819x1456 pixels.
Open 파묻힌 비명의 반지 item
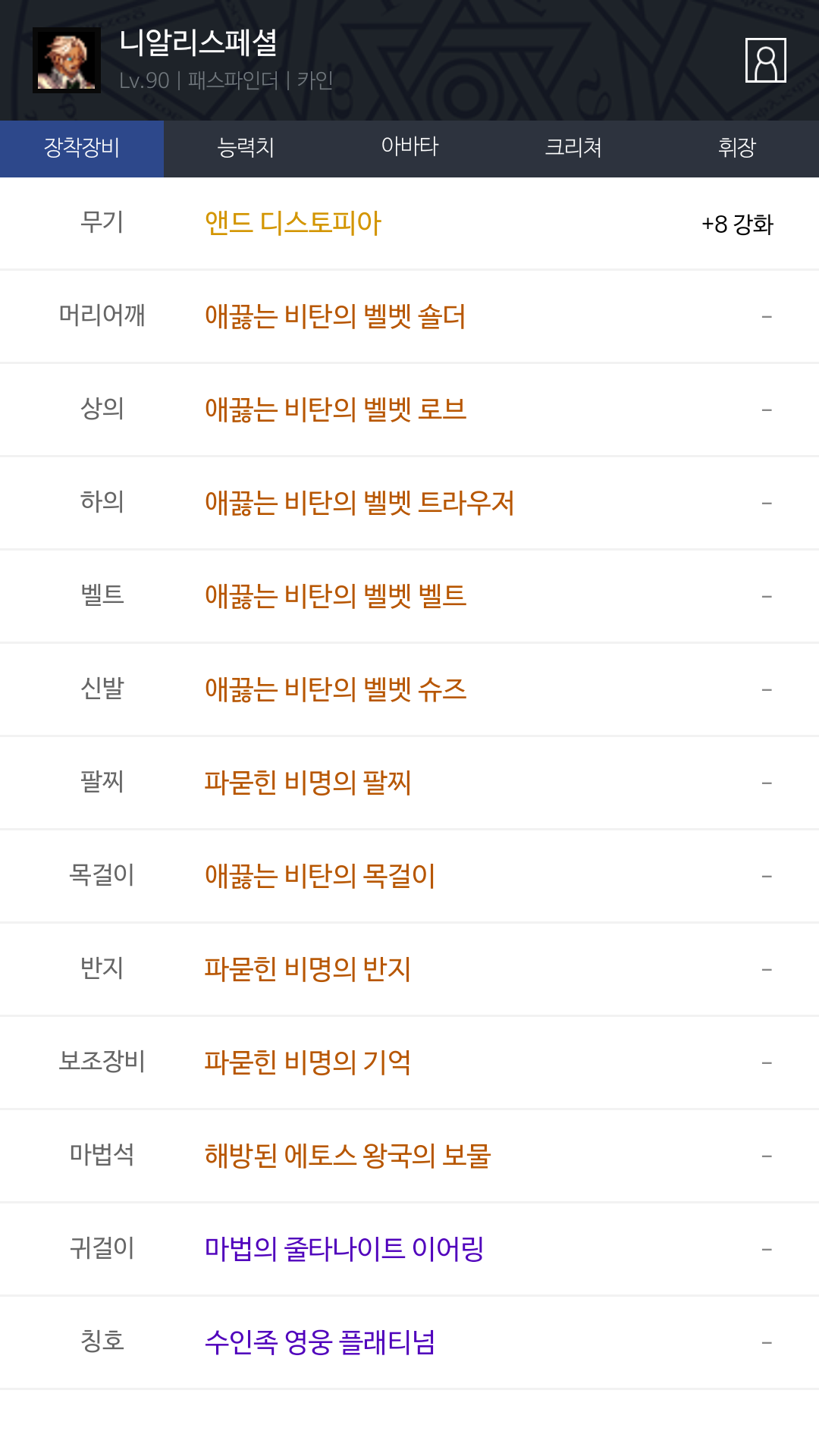tap(308, 969)
